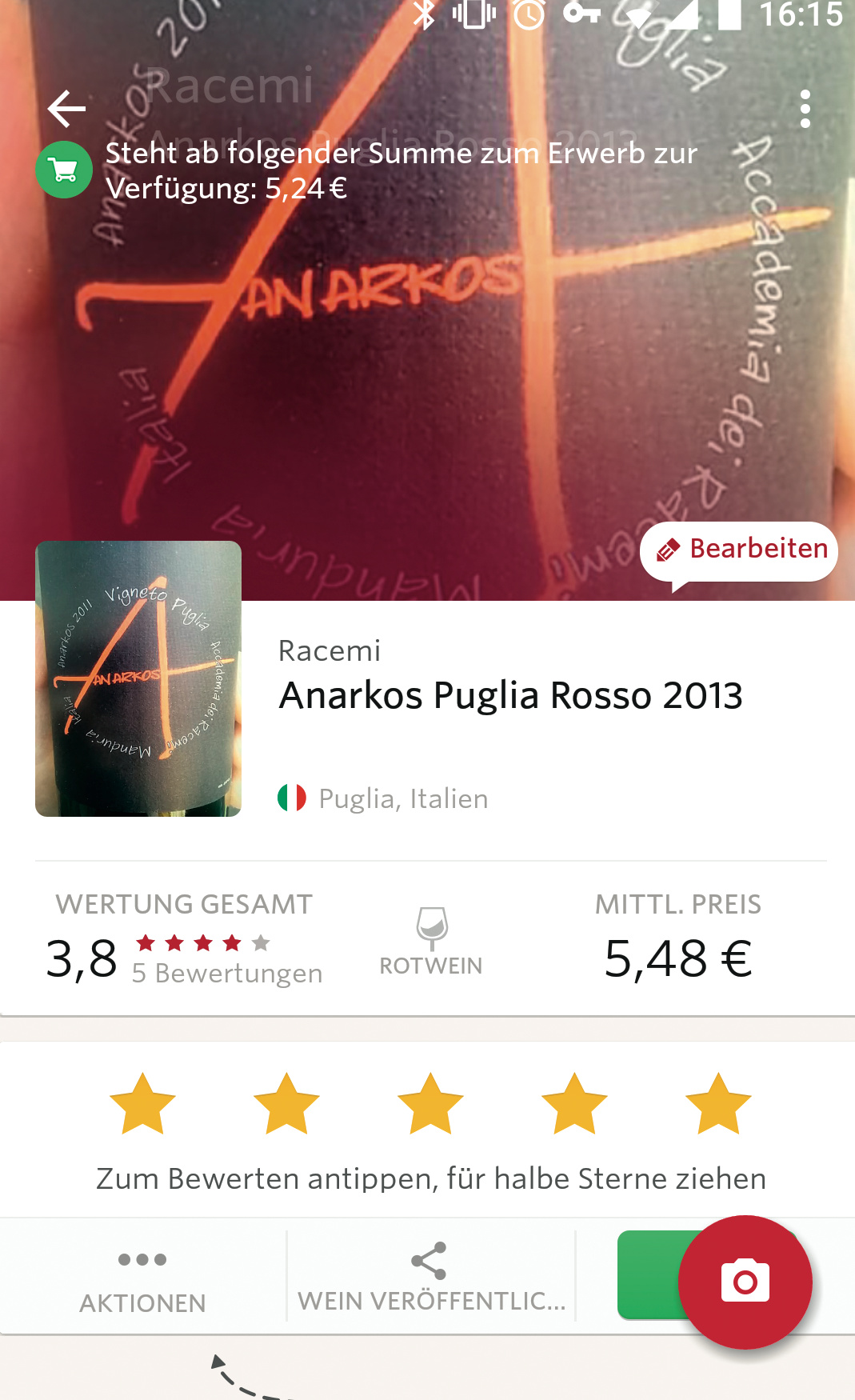This screenshot has width=855, height=1400.
Task: Share via Wein veröffentlichen
Action: [x=430, y=1278]
